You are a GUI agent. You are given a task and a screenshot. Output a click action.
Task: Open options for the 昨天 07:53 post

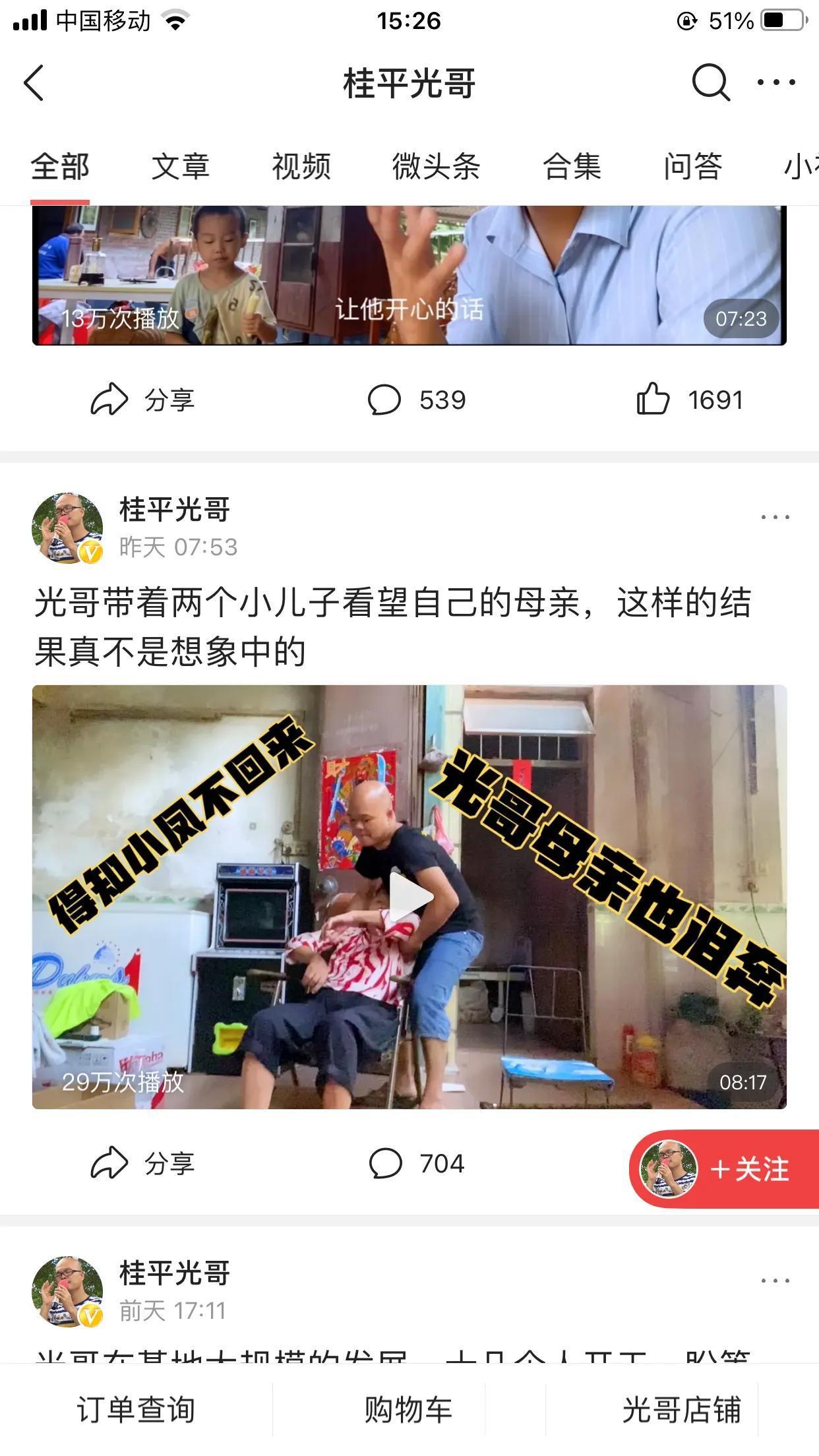(x=775, y=517)
